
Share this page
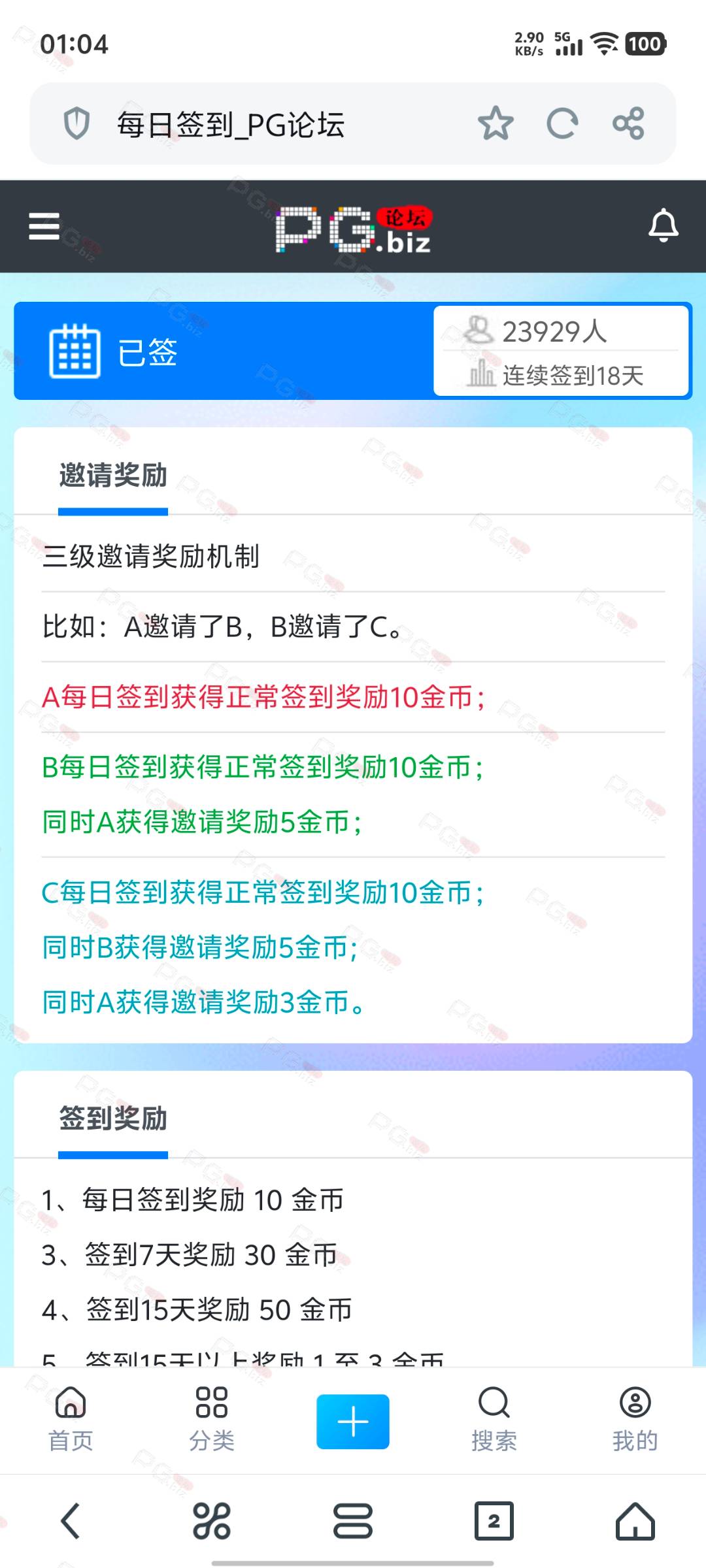pos(628,123)
